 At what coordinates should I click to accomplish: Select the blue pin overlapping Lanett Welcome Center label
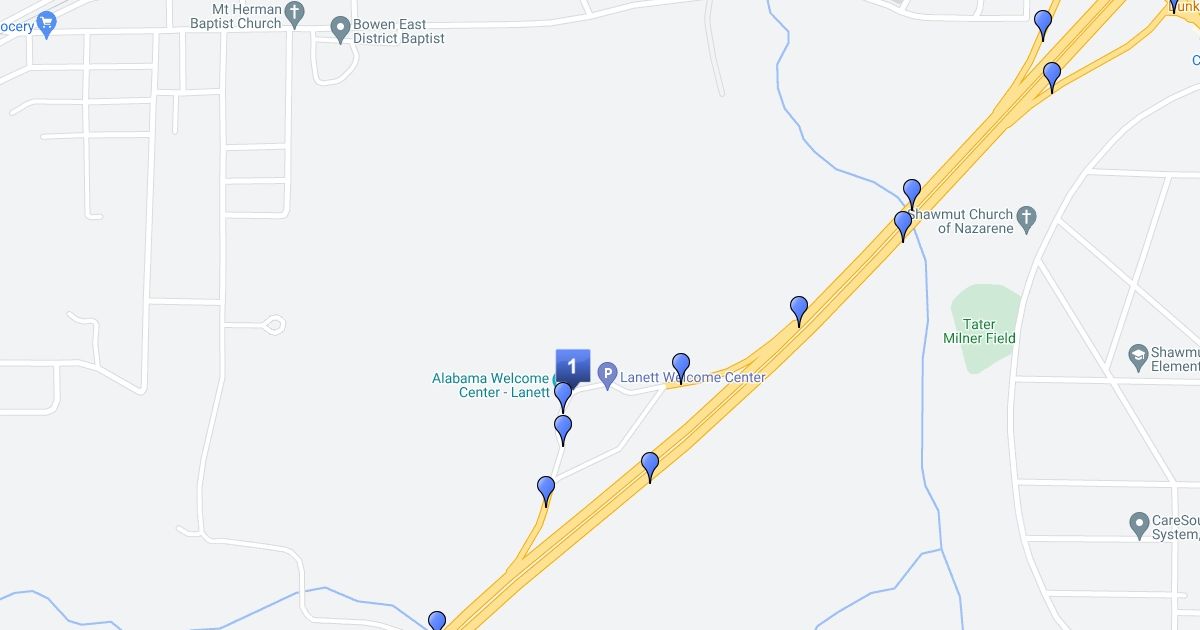pyautogui.click(x=681, y=366)
